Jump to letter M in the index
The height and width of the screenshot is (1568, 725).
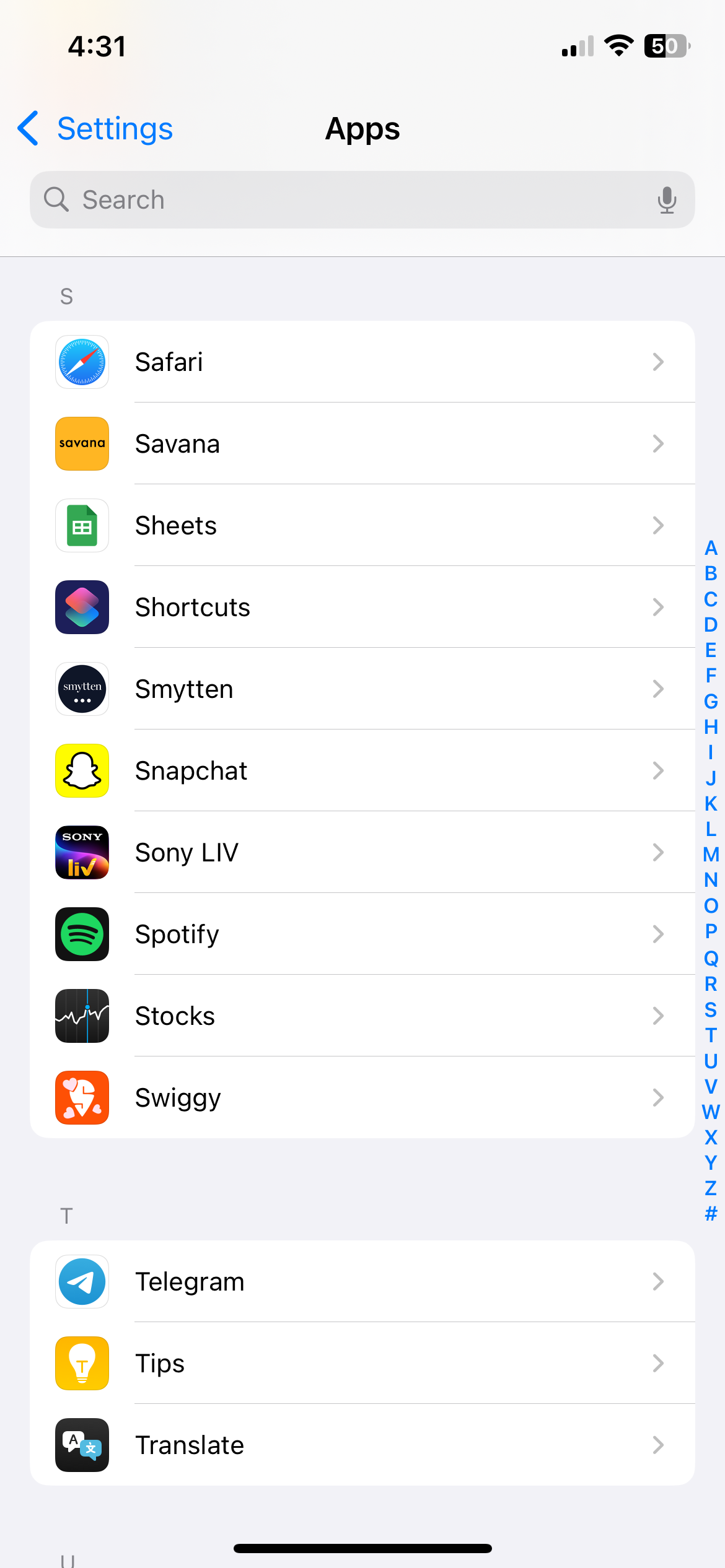pos(711,855)
